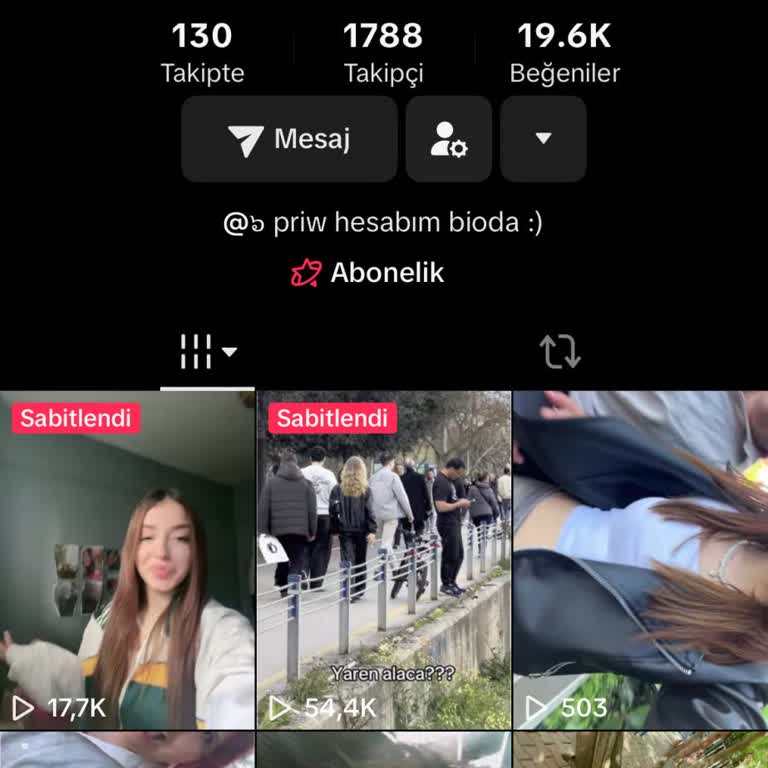Send a message via Mesaj button

click(x=289, y=139)
